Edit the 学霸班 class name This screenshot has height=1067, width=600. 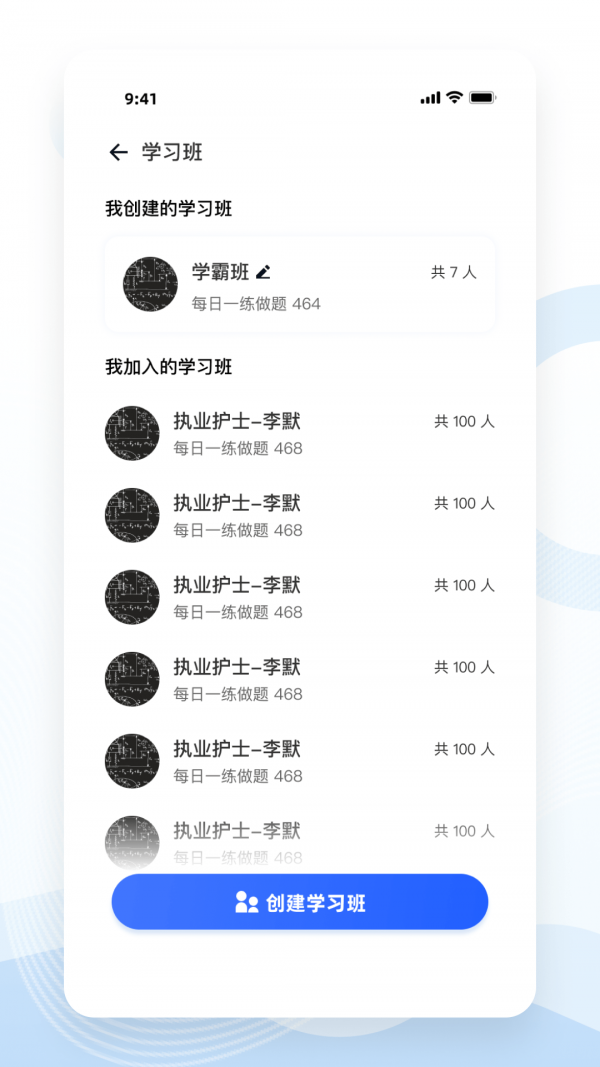point(263,272)
